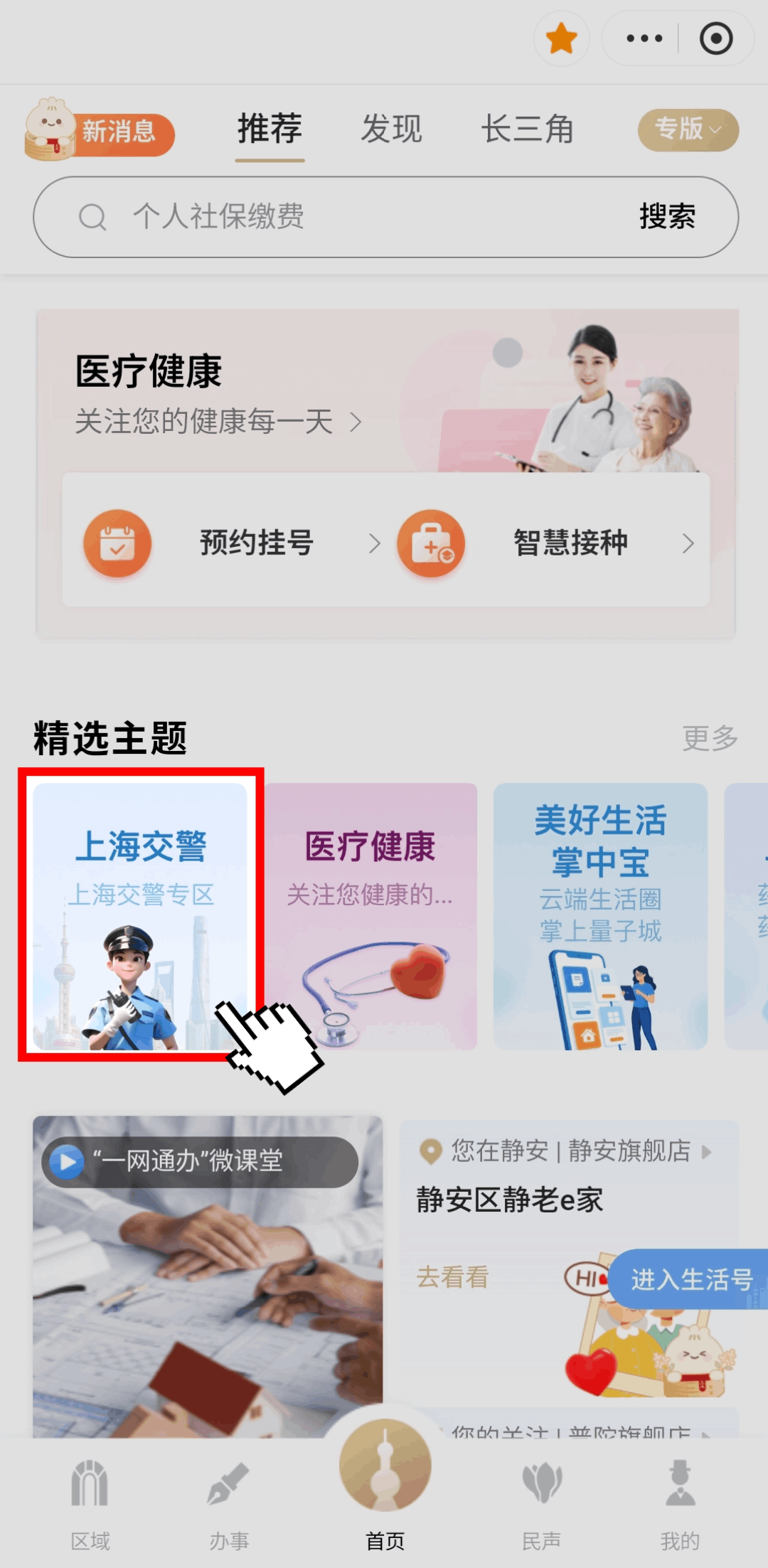Viewport: 768px width, 1568px height.
Task: Switch to the 发现 tab
Action: [391, 129]
